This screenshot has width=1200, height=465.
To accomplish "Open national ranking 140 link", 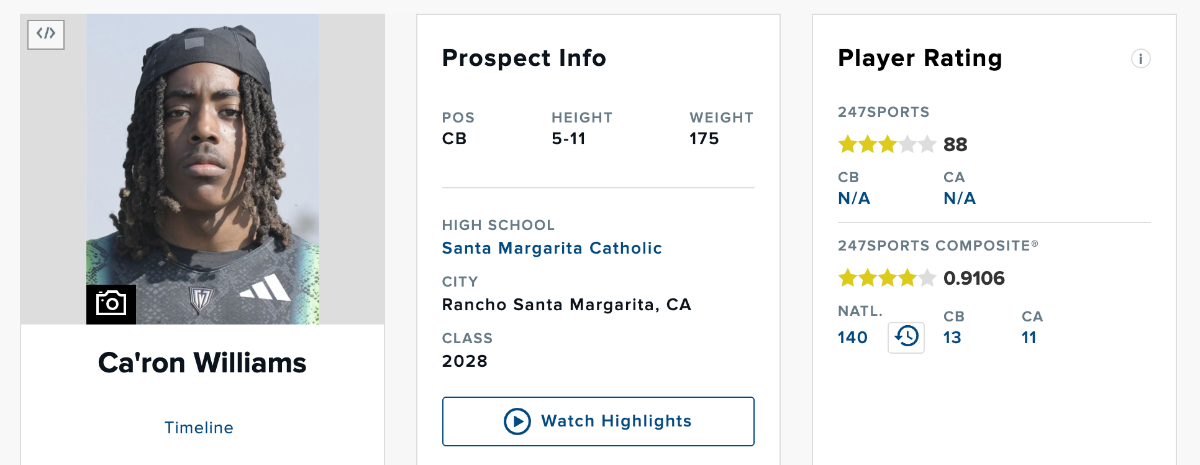I will [853, 338].
